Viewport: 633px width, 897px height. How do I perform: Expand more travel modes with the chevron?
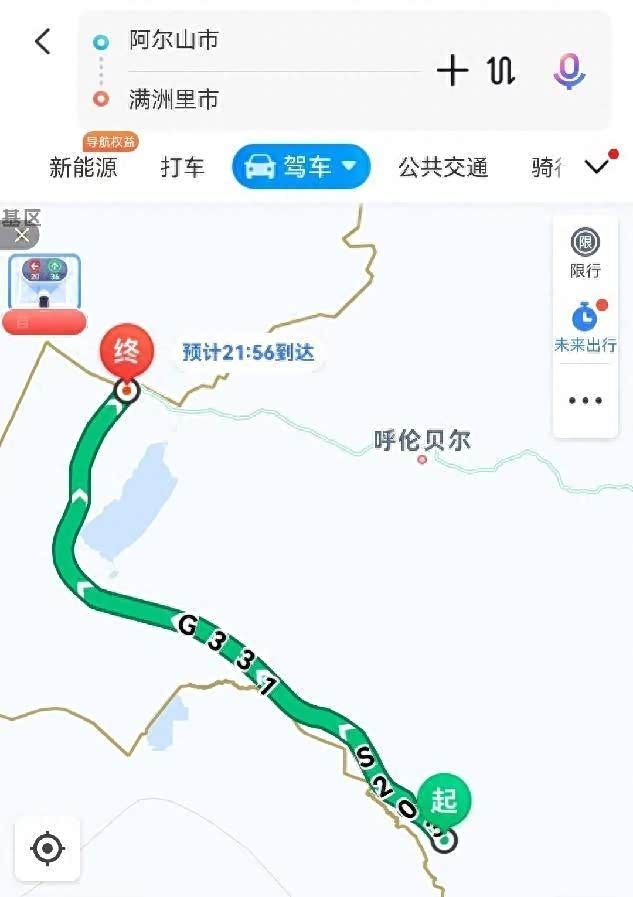[x=597, y=167]
